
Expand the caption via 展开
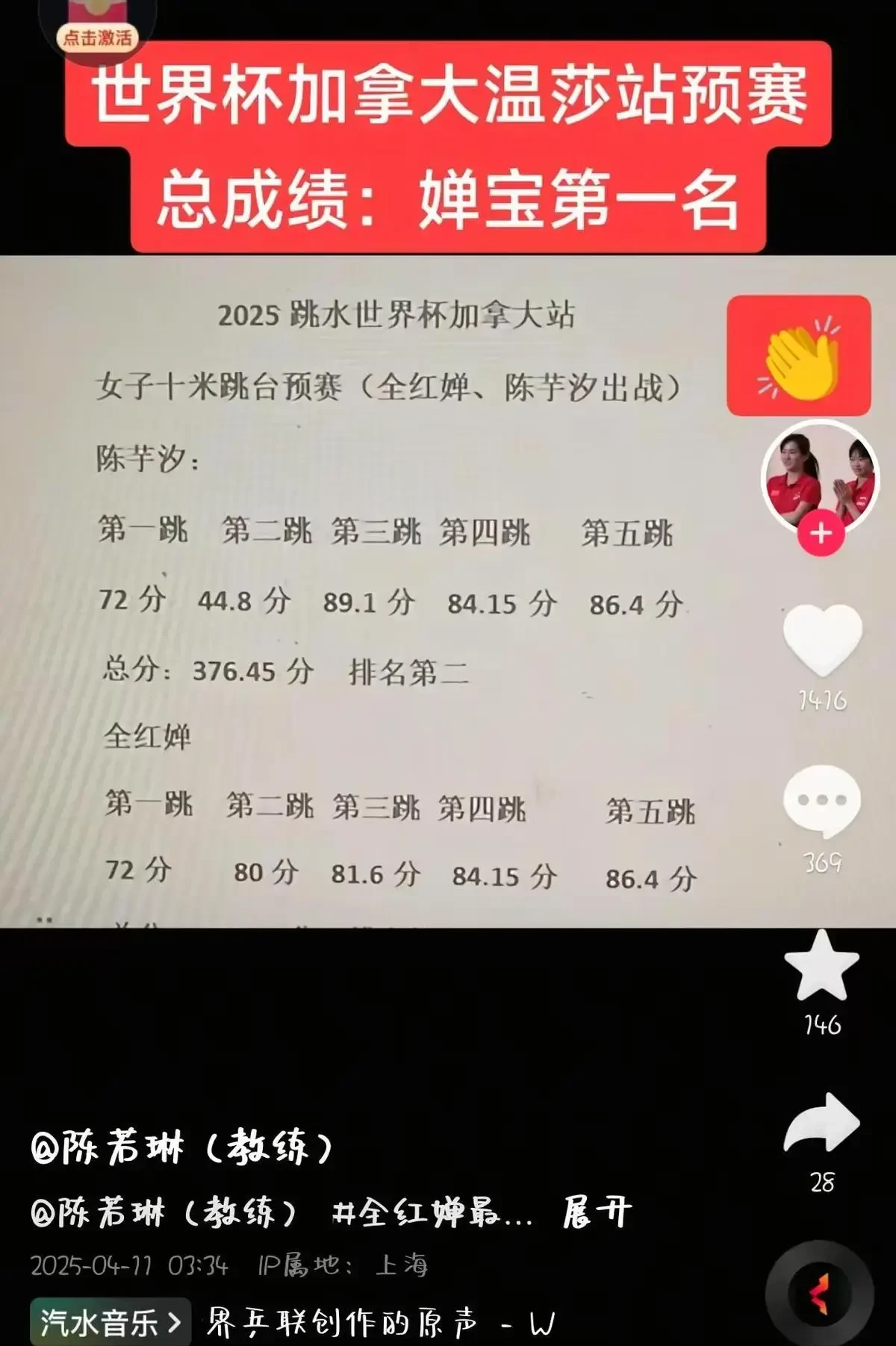[597, 1213]
